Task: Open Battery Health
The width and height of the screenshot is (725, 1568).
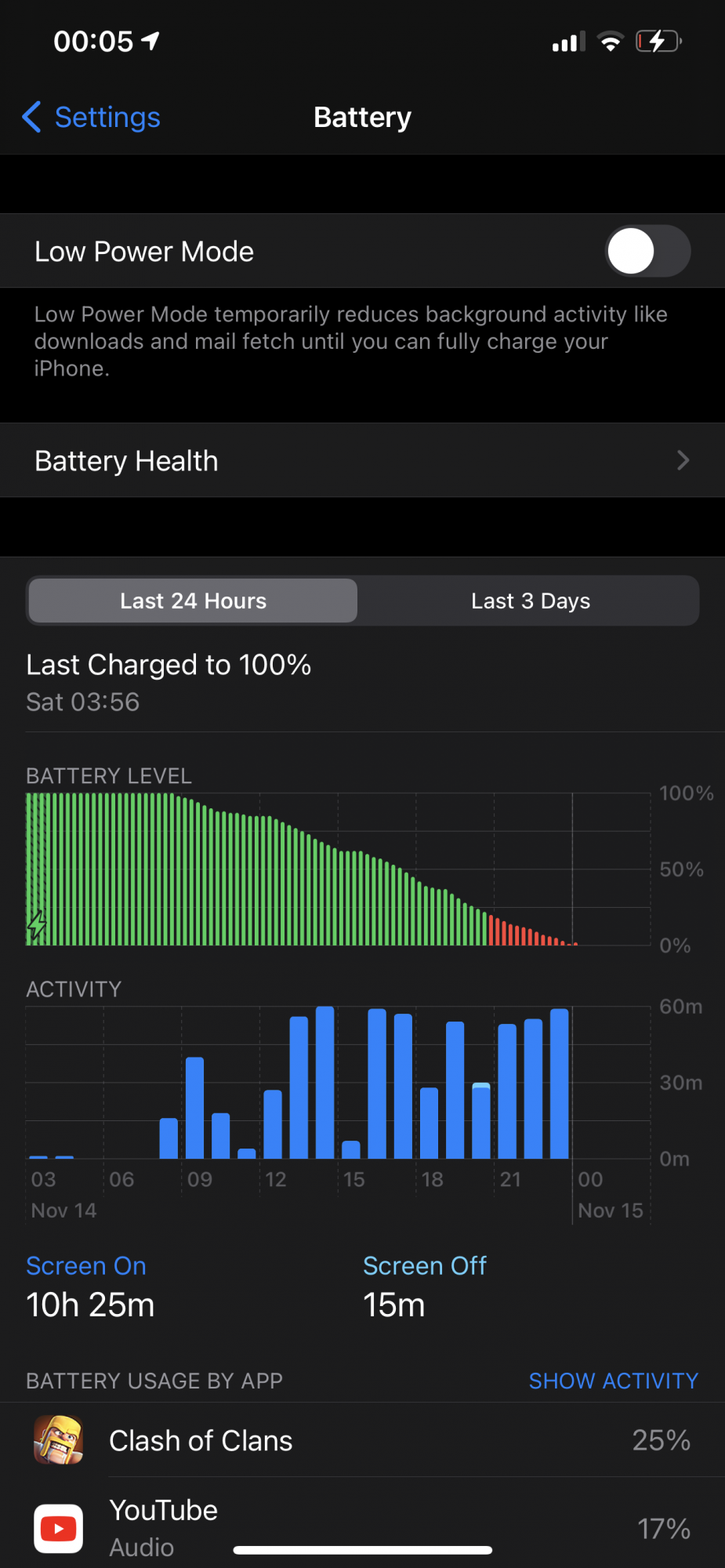Action: coord(362,461)
